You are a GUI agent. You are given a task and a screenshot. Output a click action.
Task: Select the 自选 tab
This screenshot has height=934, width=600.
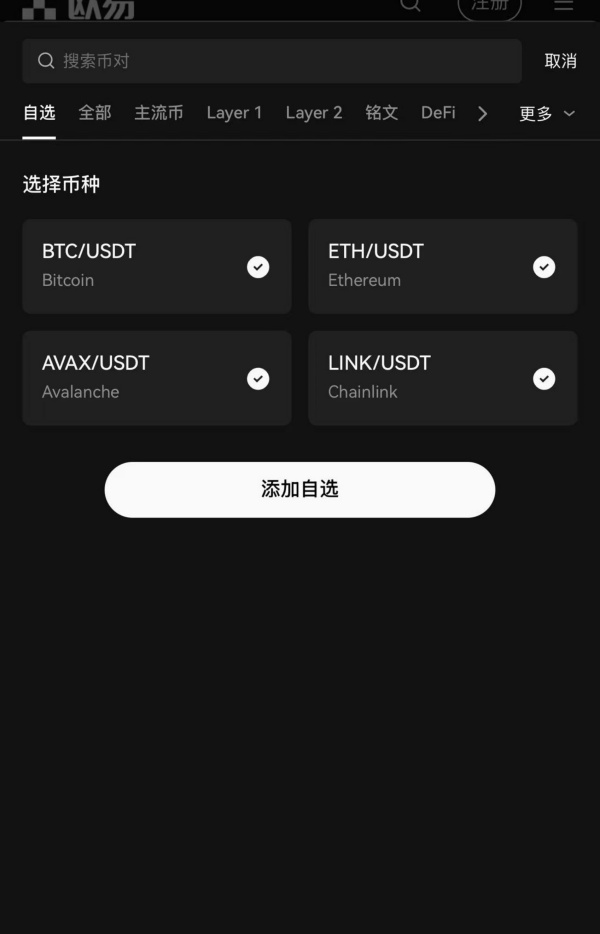(39, 113)
